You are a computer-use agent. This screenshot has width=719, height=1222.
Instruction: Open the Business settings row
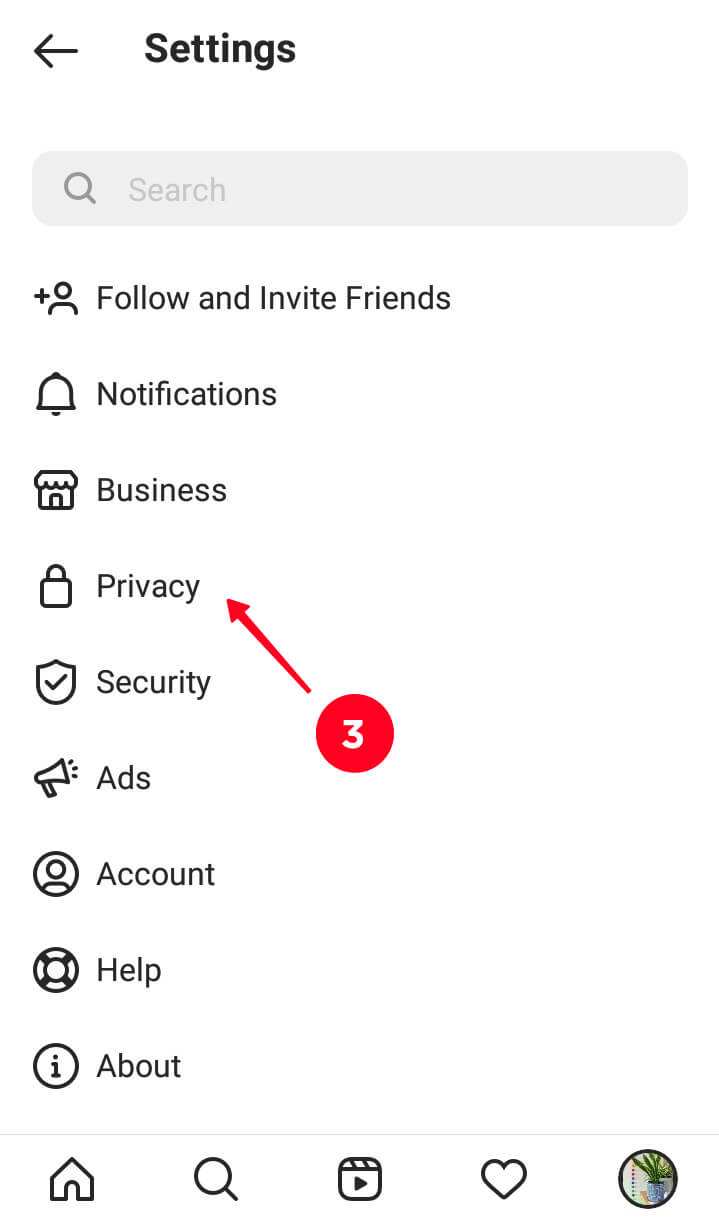pyautogui.click(x=161, y=490)
